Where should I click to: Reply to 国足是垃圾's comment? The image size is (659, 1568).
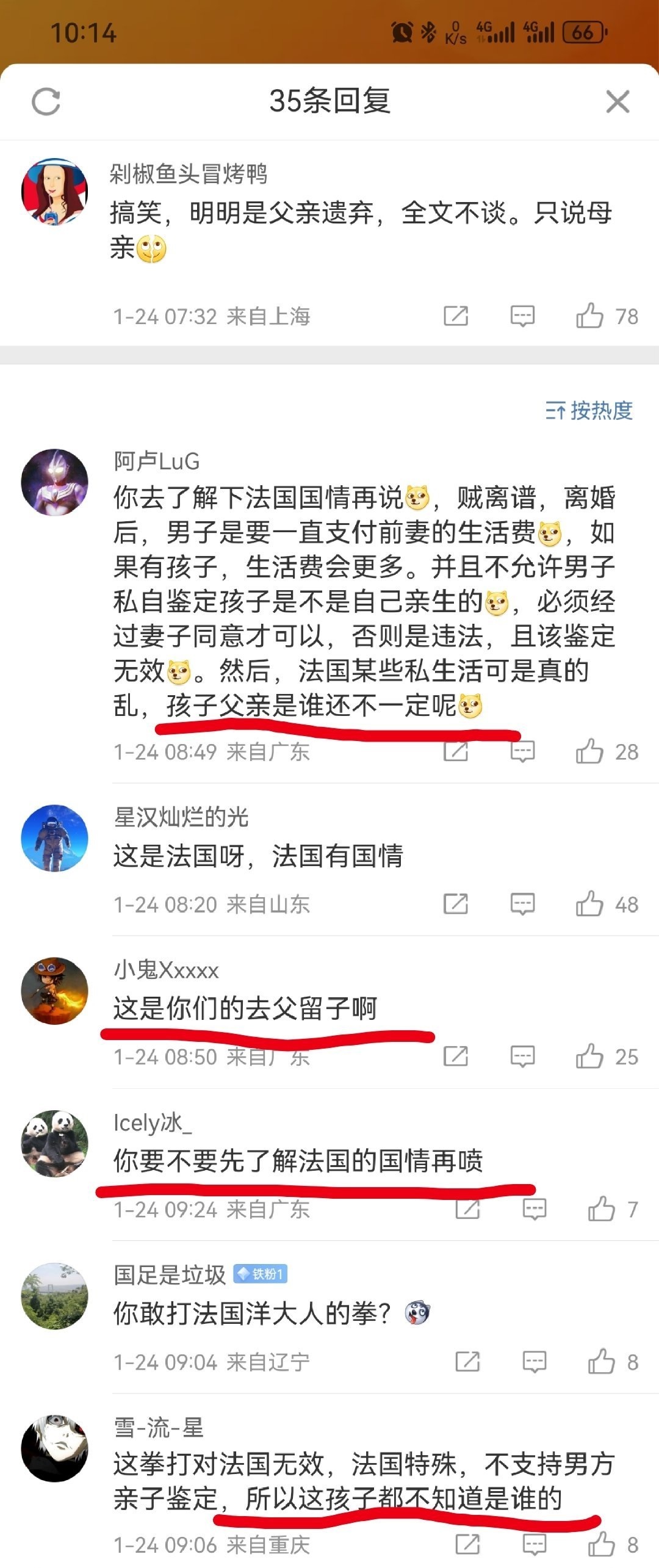tap(535, 1362)
